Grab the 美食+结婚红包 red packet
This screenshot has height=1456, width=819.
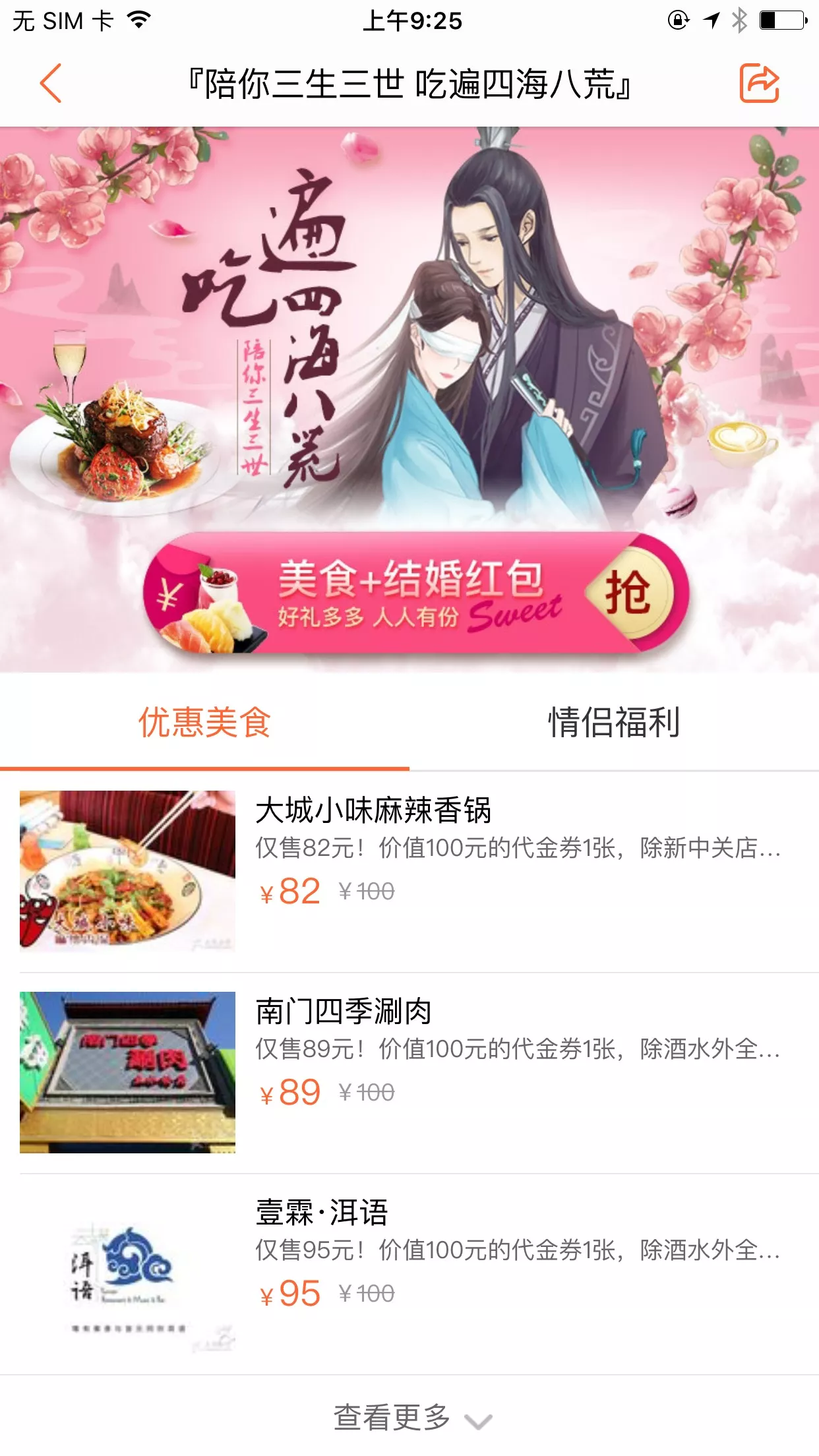point(416,593)
